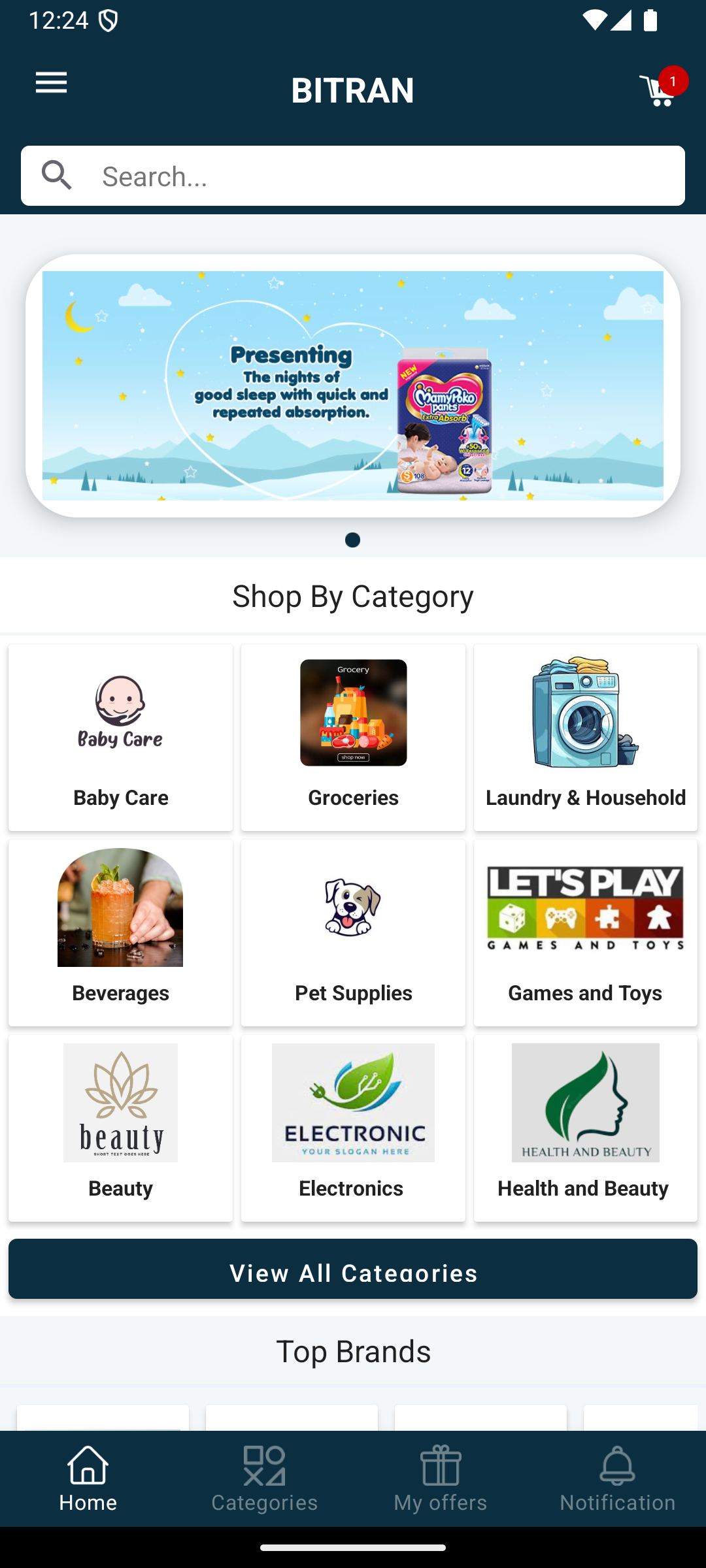Open the Baby Care category

pyautogui.click(x=120, y=737)
